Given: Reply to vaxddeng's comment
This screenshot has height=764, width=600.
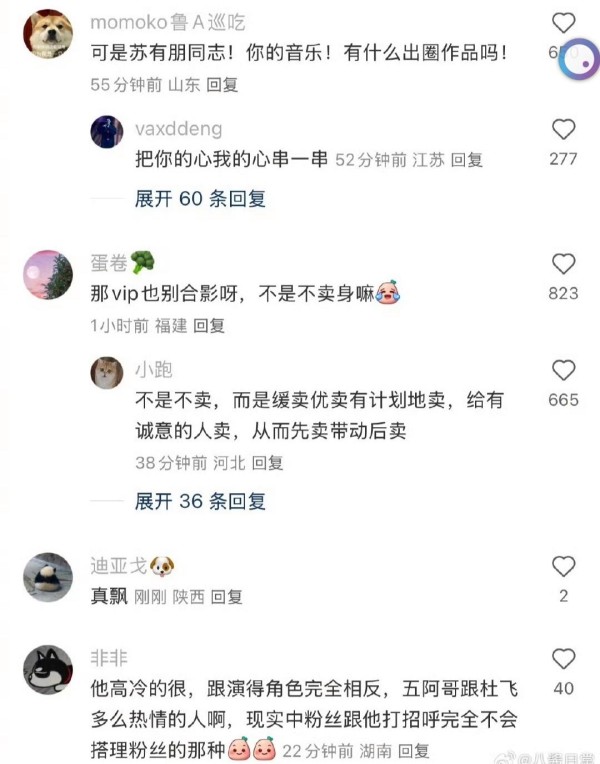Looking at the screenshot, I should coord(466,159).
